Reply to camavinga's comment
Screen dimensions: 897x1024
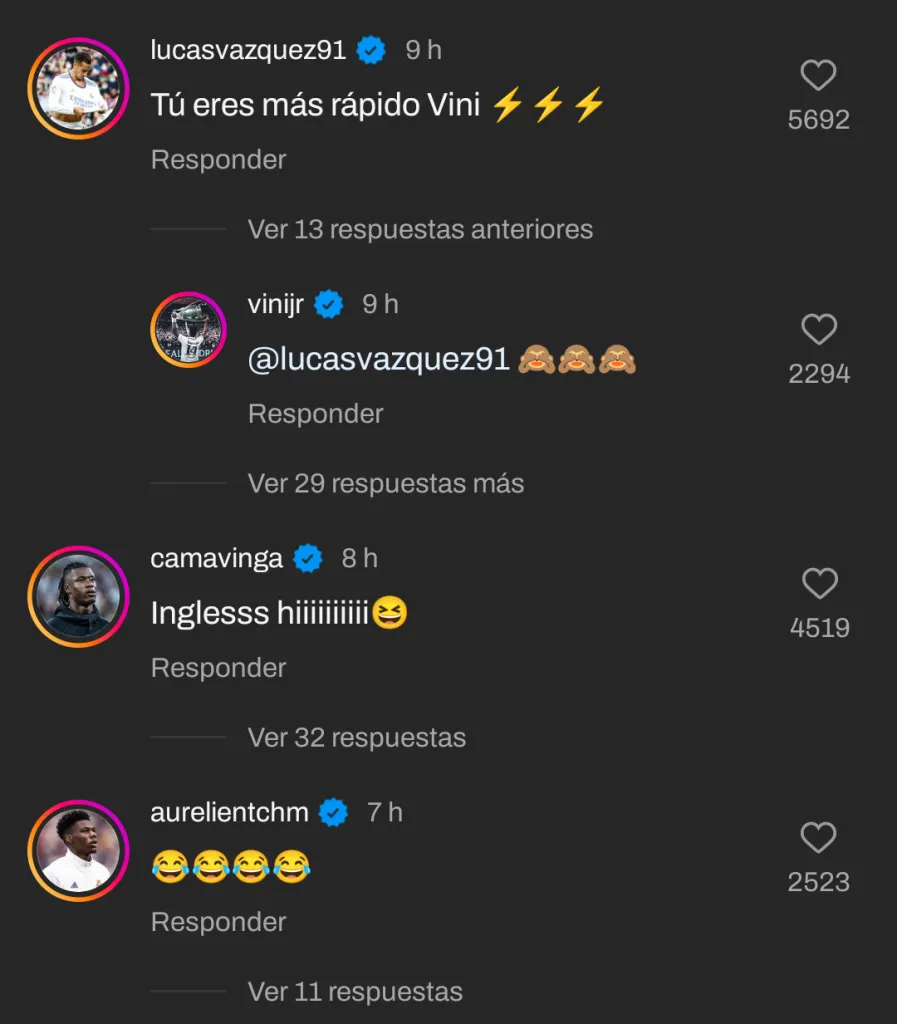click(218, 668)
